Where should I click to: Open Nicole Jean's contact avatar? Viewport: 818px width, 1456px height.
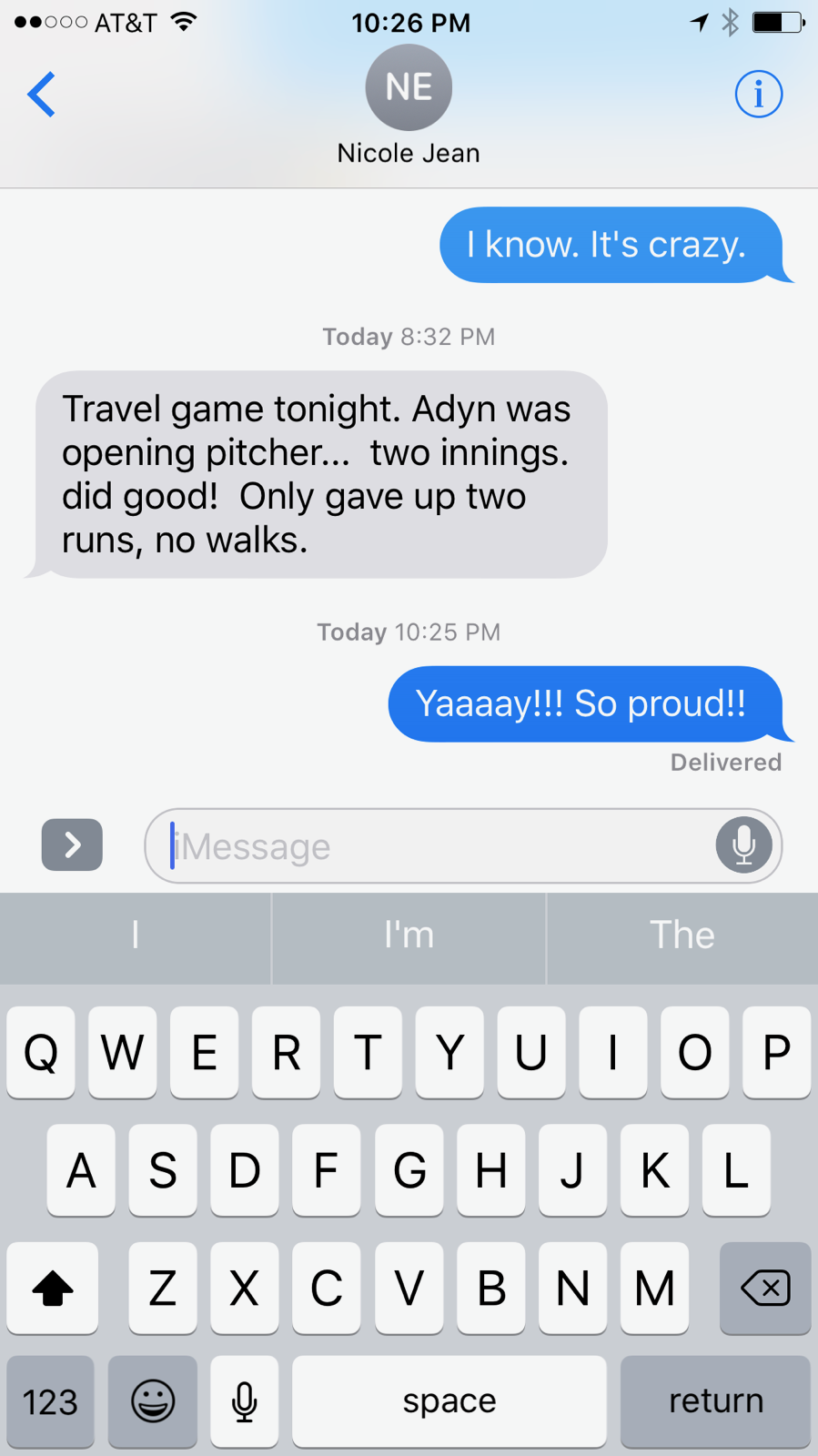(x=409, y=87)
